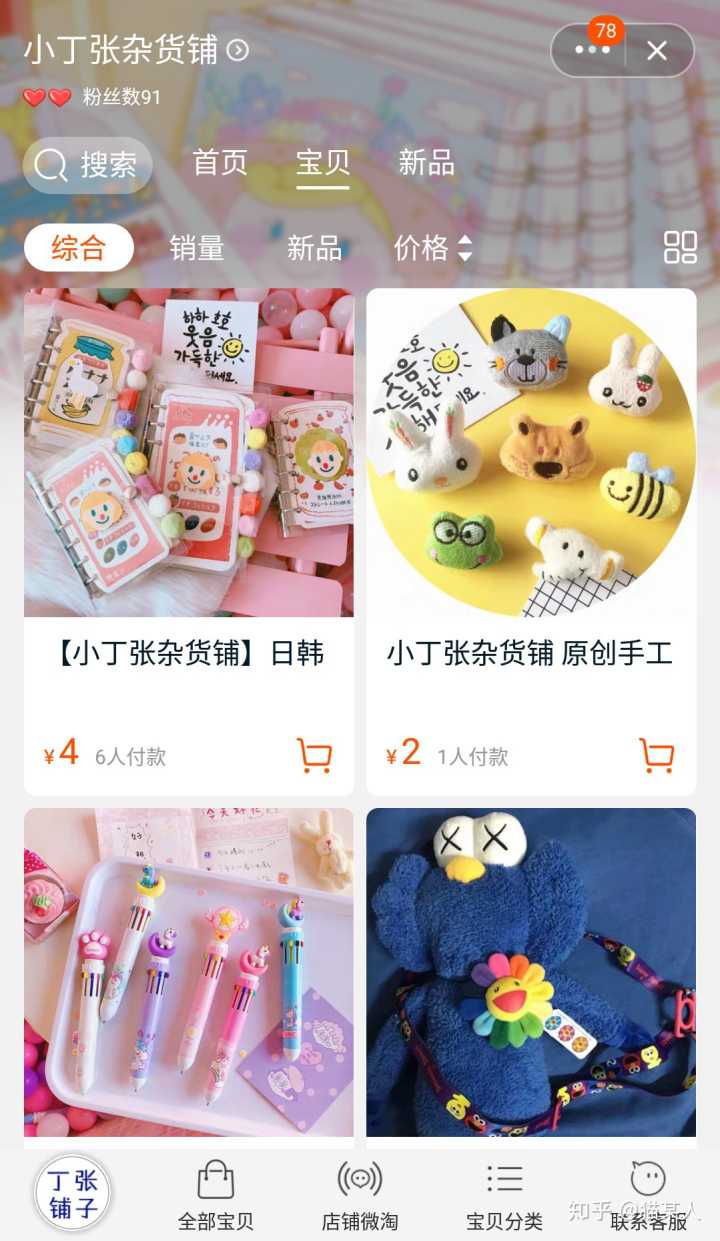Screen dimensions: 720x1241
Task: Filter by 新品 in the sort row
Action: point(314,248)
